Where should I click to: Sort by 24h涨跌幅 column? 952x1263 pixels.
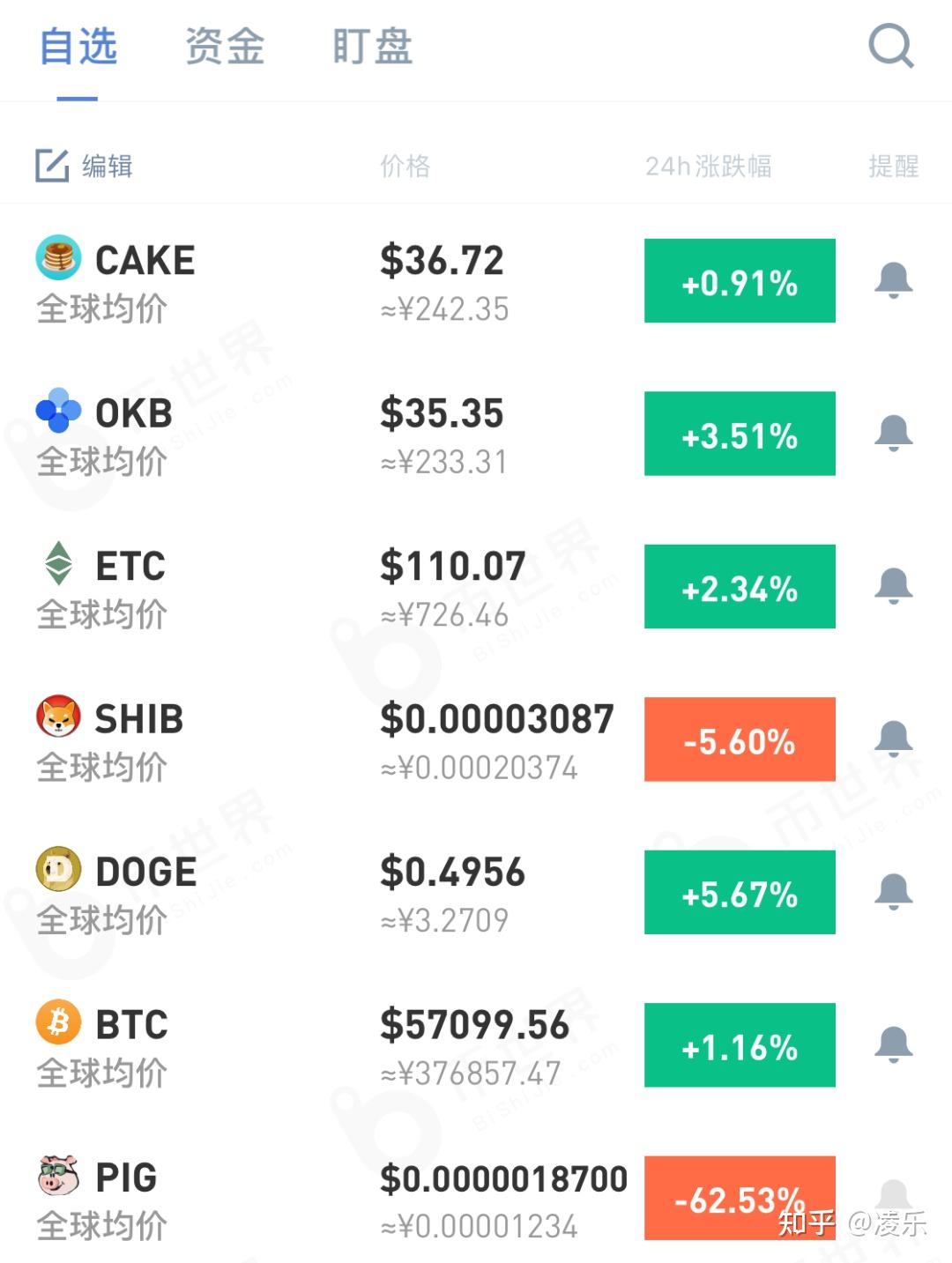[708, 166]
